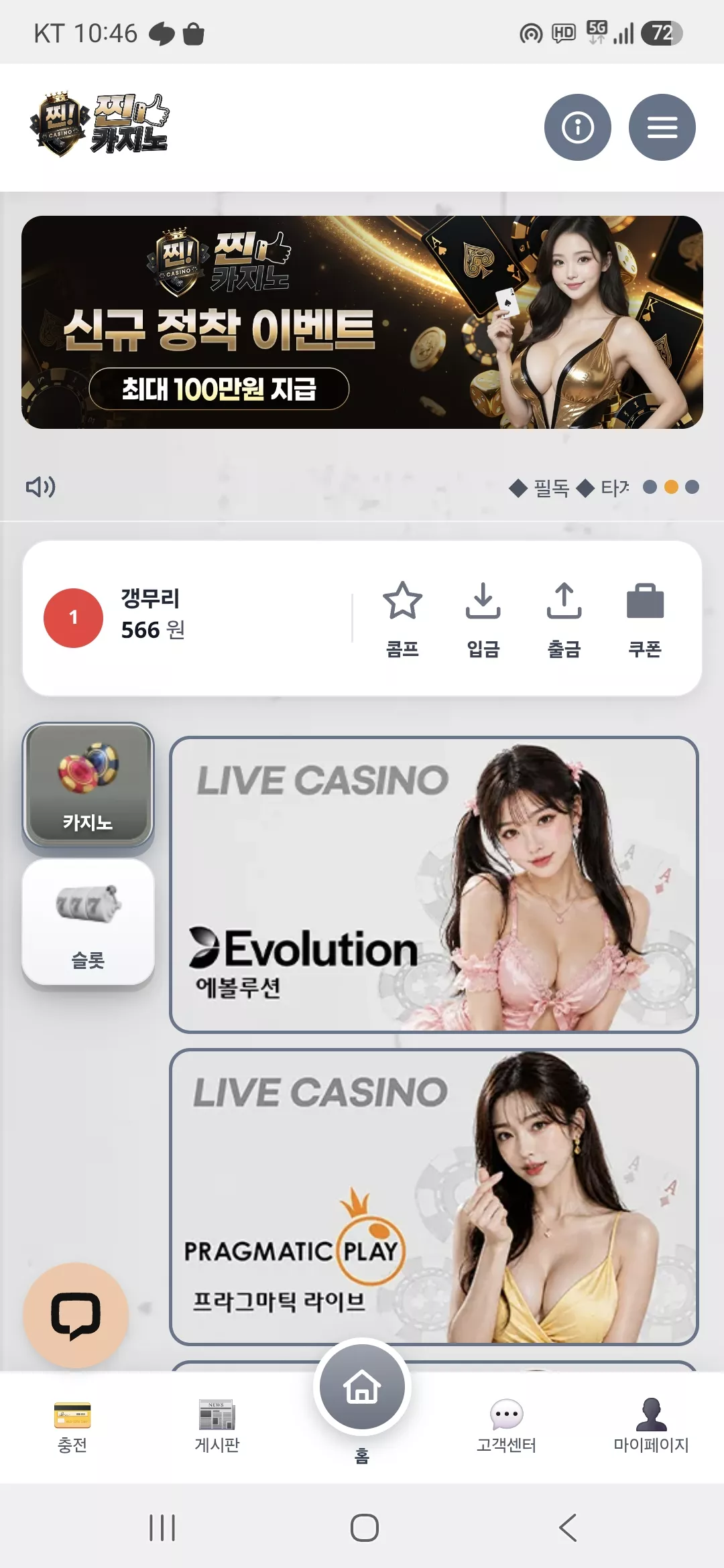Select the orange page indicator dot
The width and height of the screenshot is (724, 1568).
(671, 487)
